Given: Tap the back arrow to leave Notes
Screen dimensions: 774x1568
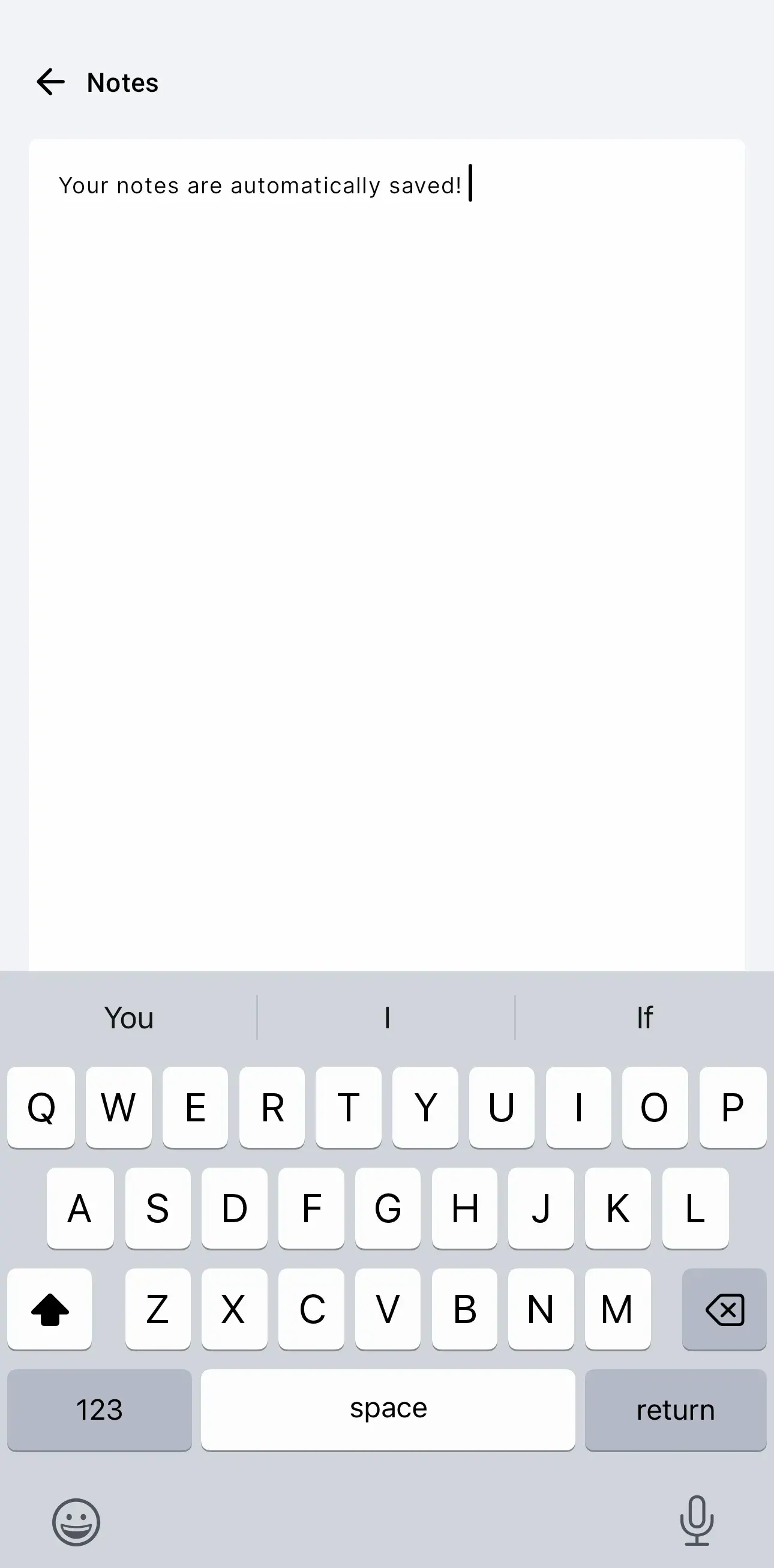Looking at the screenshot, I should 50,82.
